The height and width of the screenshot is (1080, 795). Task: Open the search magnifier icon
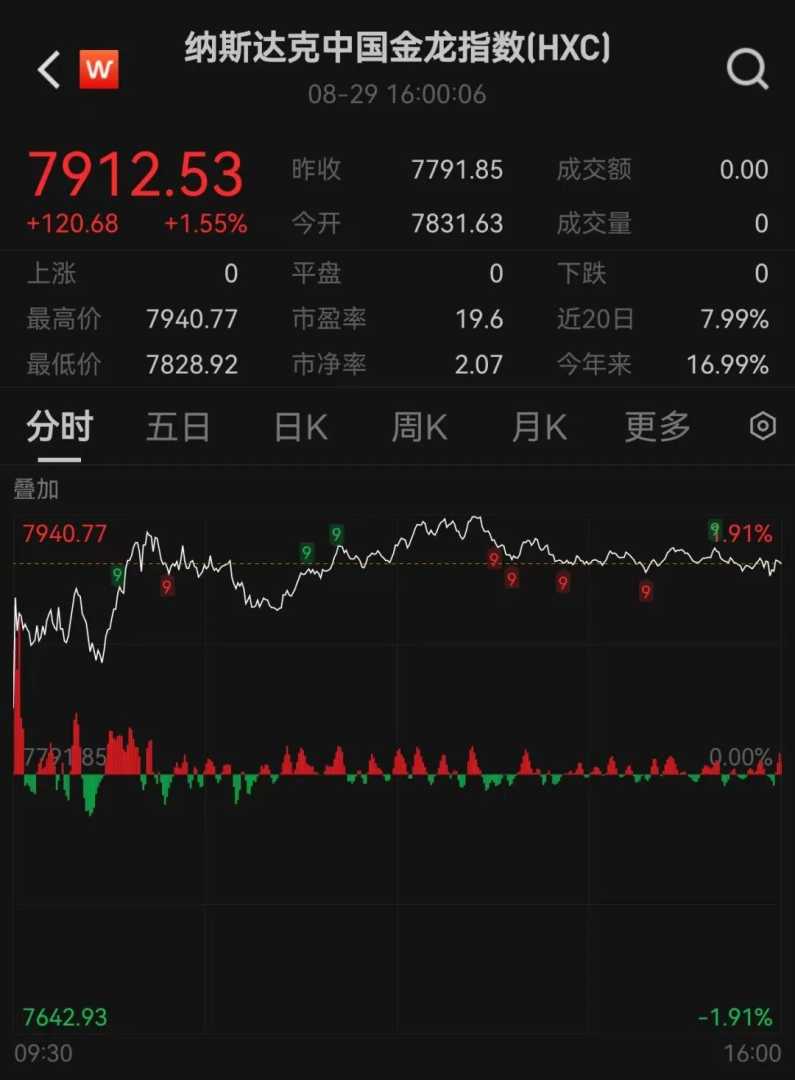pyautogui.click(x=746, y=70)
